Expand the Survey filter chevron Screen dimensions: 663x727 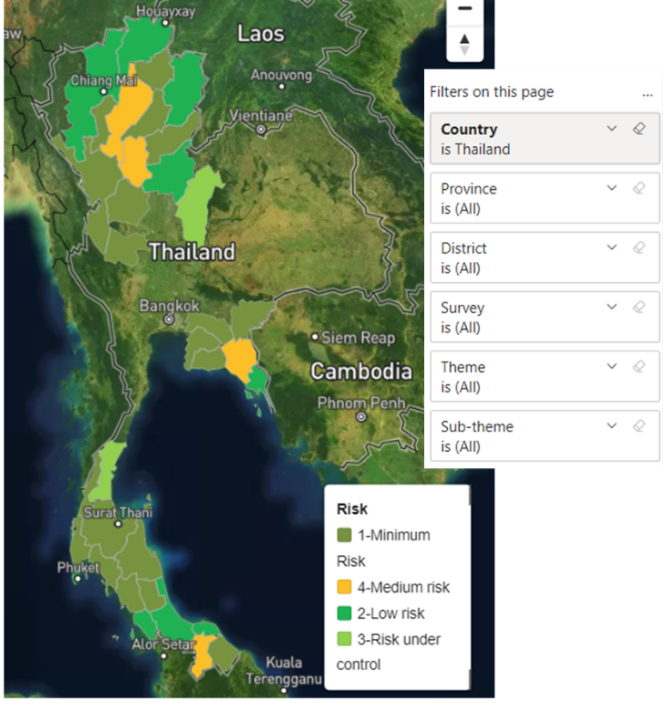tap(612, 307)
